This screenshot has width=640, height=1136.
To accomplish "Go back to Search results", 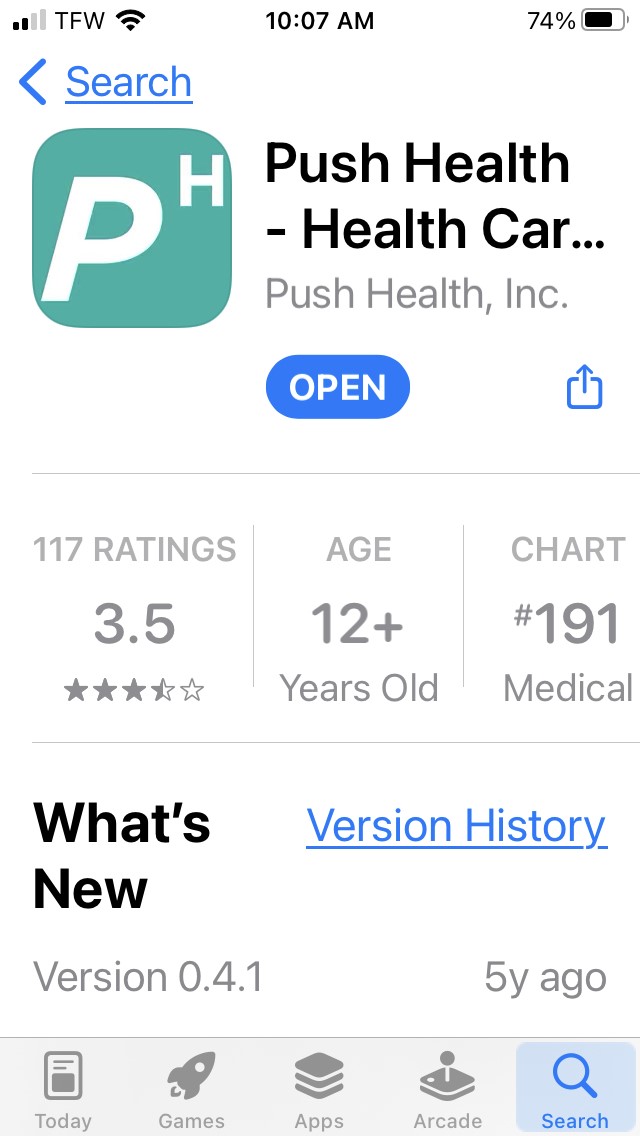I will [x=106, y=82].
